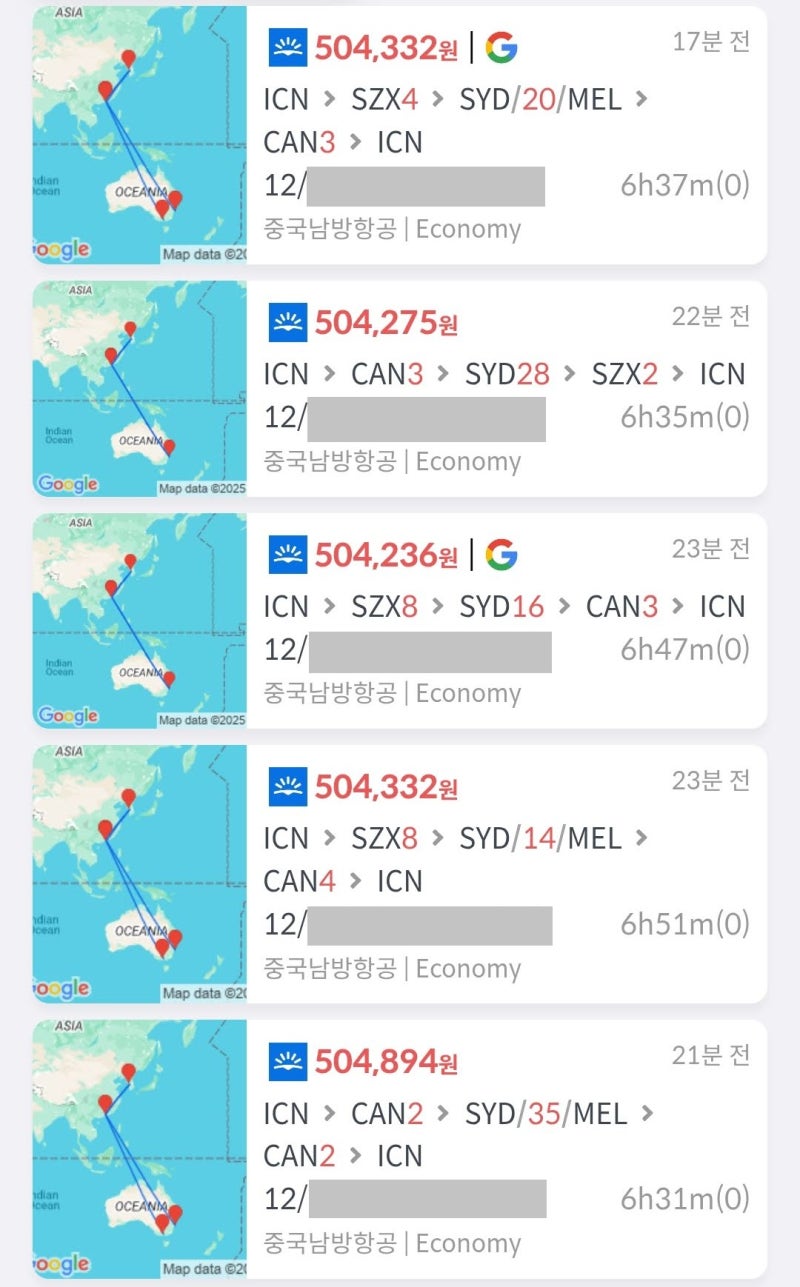Click the 17분 전 timestamp
The image size is (800, 1287).
coord(714,41)
